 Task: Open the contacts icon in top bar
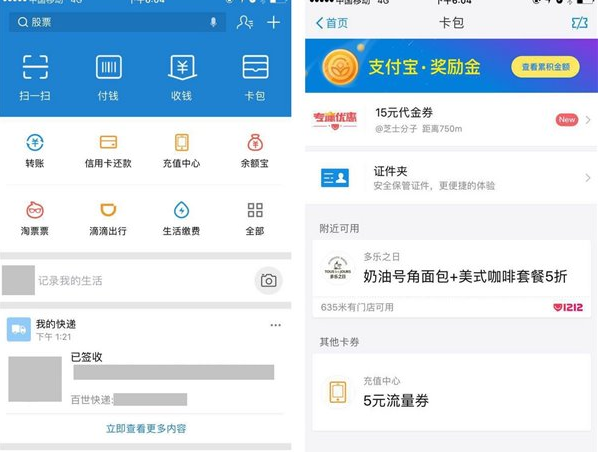(x=245, y=22)
